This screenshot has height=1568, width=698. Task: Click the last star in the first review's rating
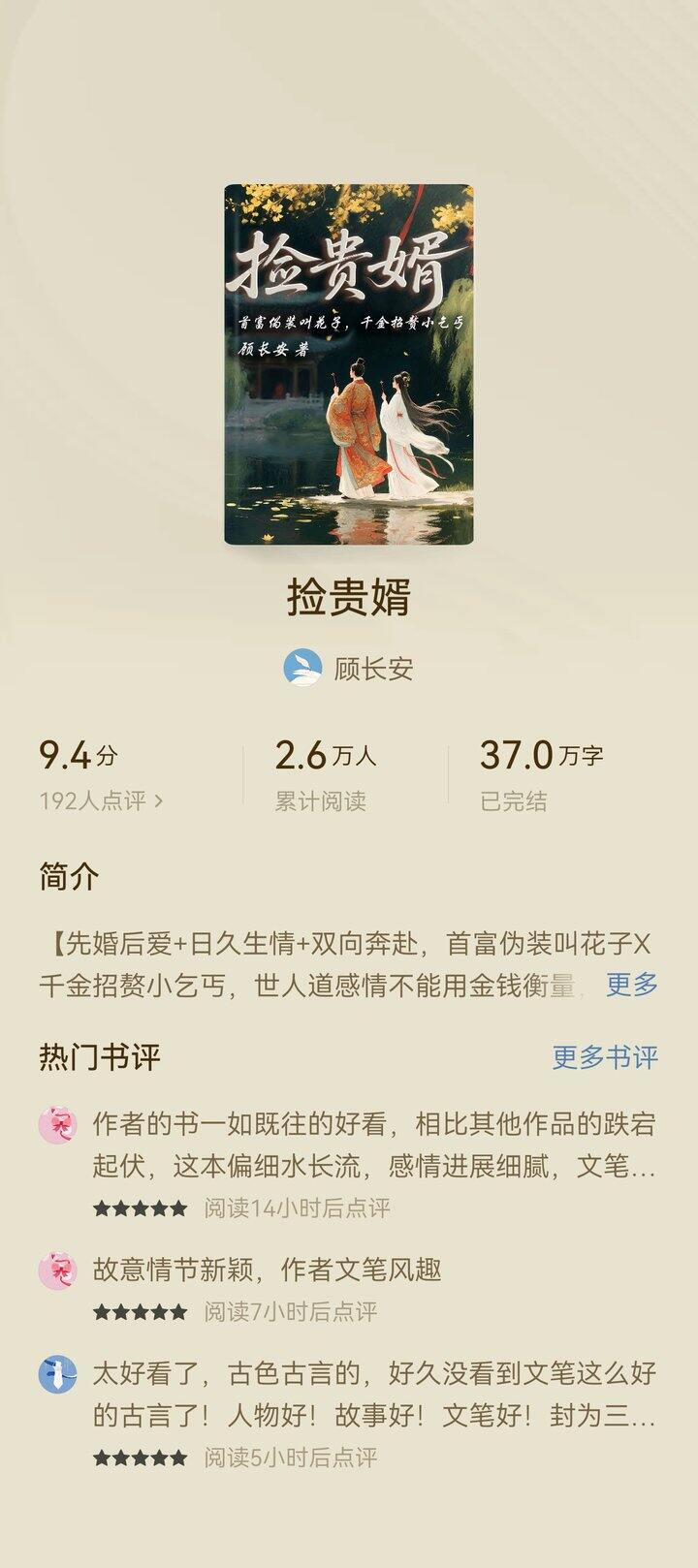tap(176, 1207)
